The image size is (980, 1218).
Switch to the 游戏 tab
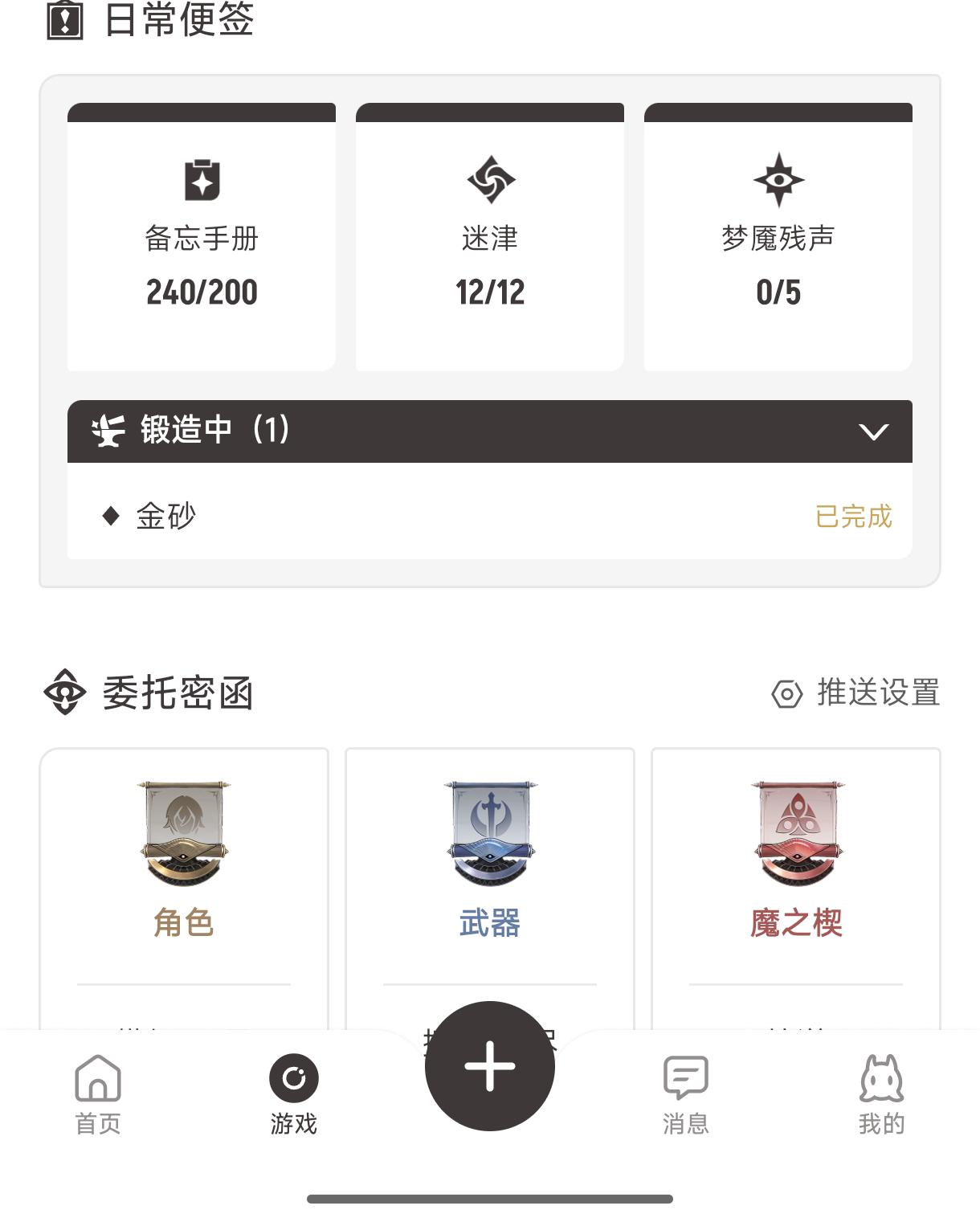(294, 1094)
